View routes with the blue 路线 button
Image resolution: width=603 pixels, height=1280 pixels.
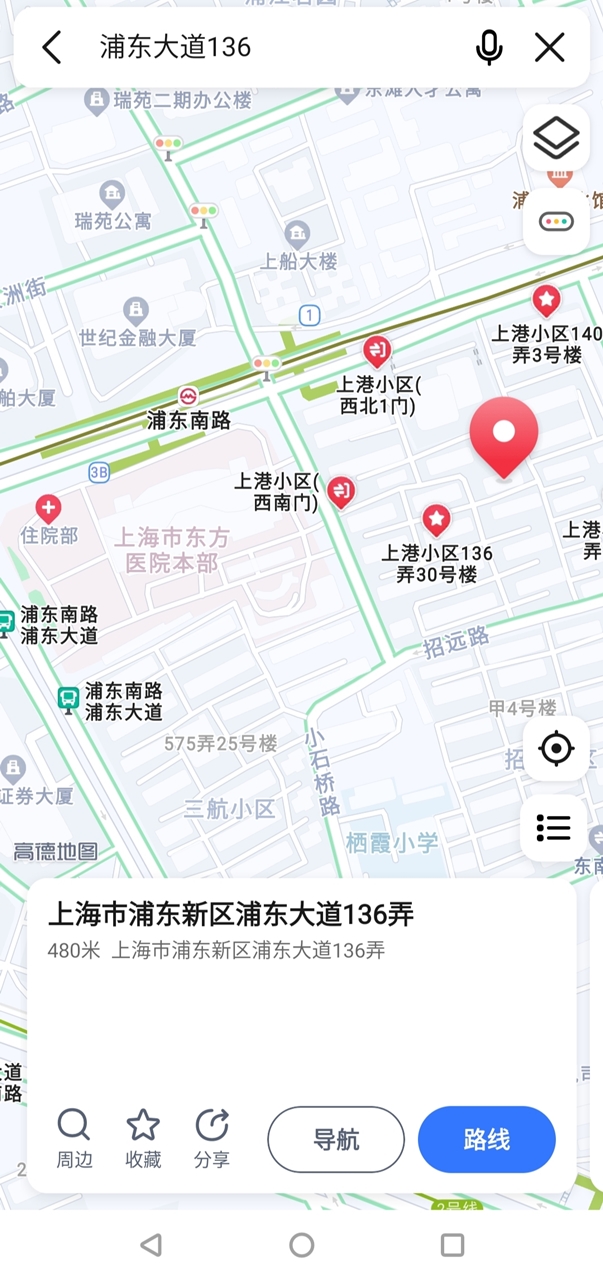tap(487, 1139)
